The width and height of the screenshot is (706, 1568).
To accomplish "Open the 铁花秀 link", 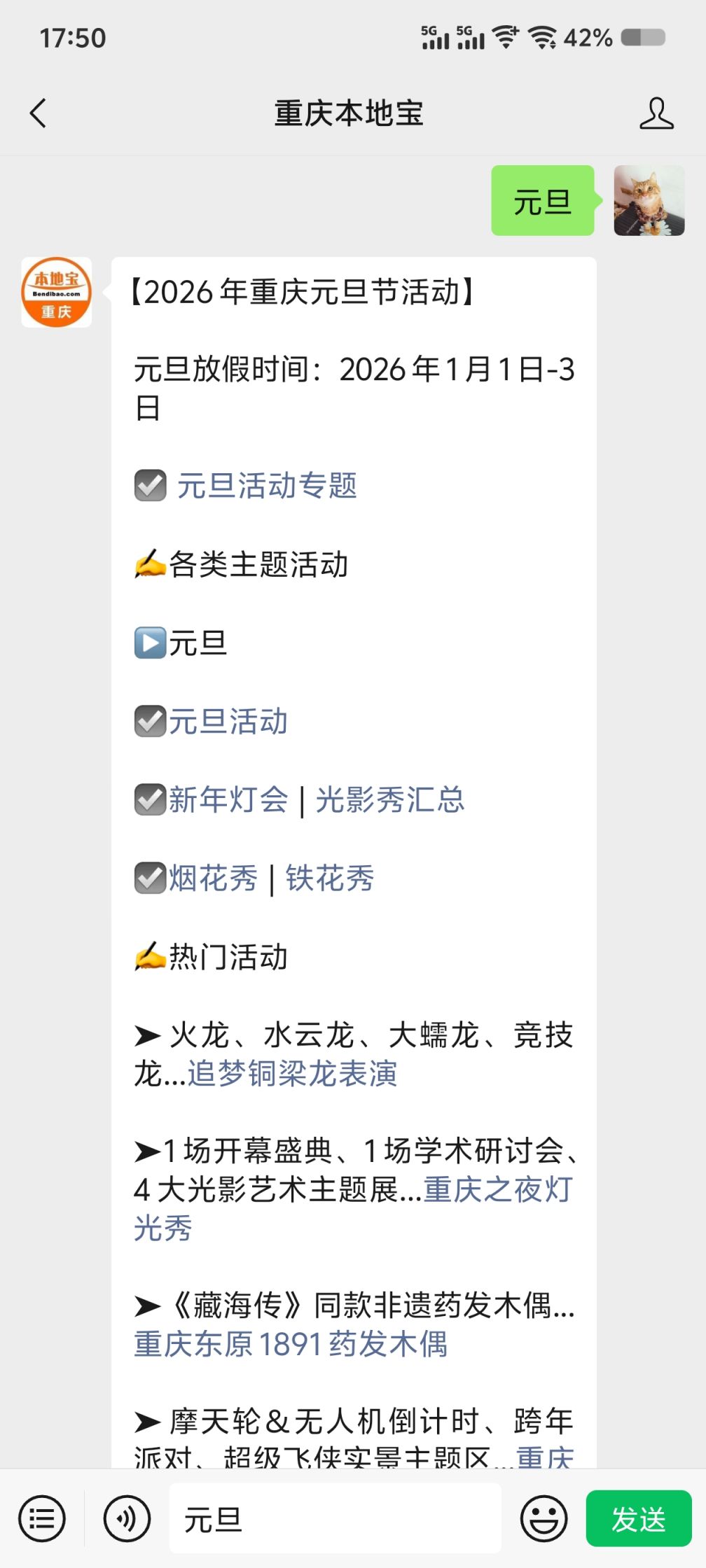I will [329, 878].
